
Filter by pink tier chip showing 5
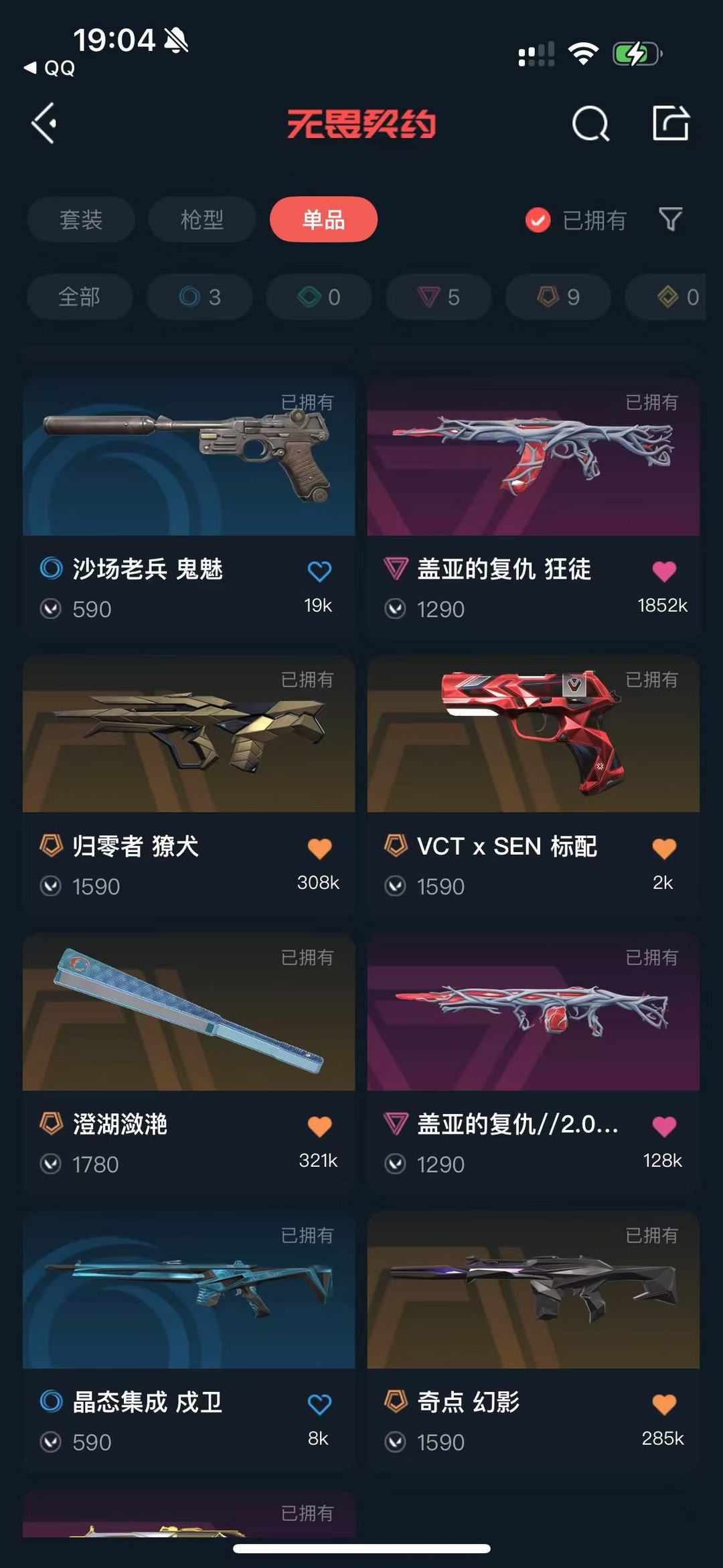[438, 297]
